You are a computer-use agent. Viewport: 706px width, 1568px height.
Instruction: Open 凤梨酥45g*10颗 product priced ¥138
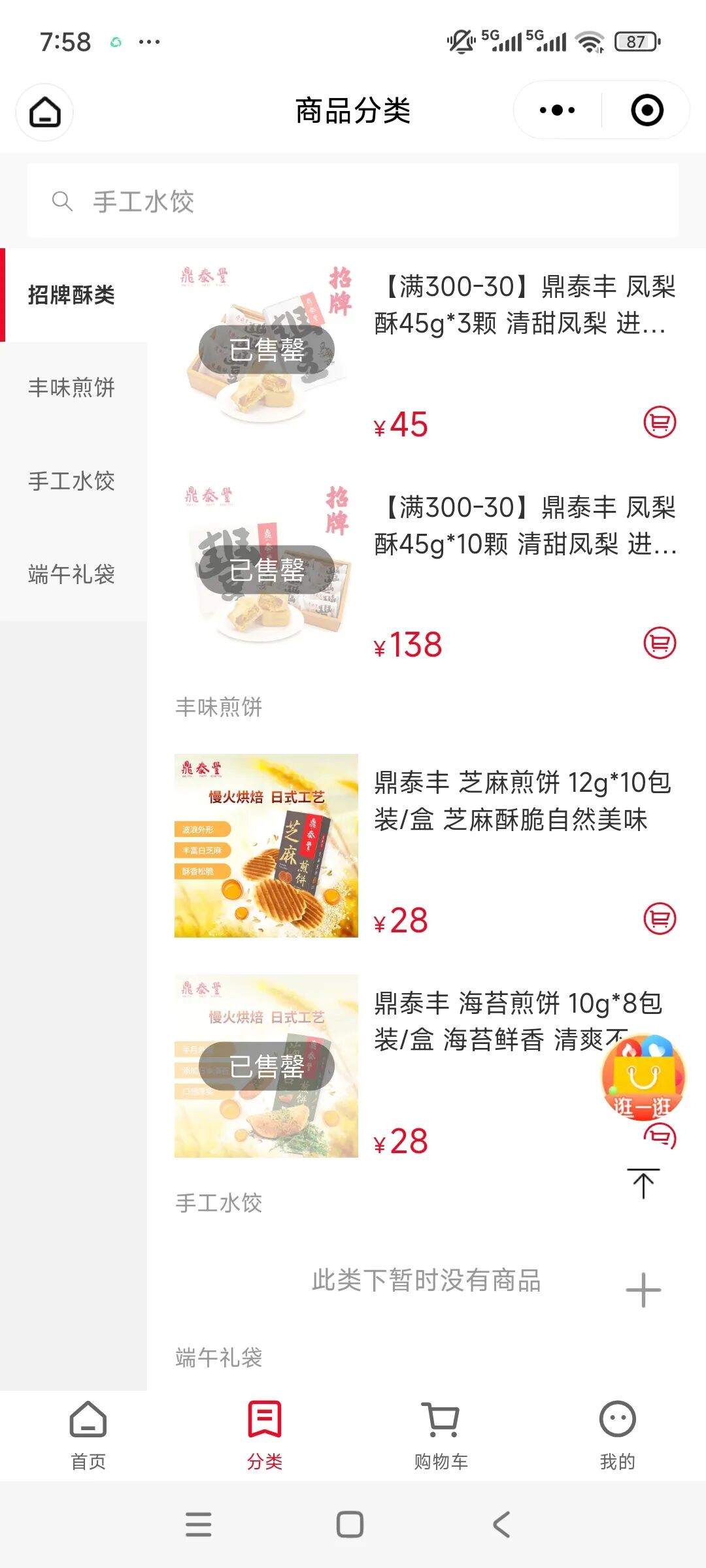coord(523,525)
